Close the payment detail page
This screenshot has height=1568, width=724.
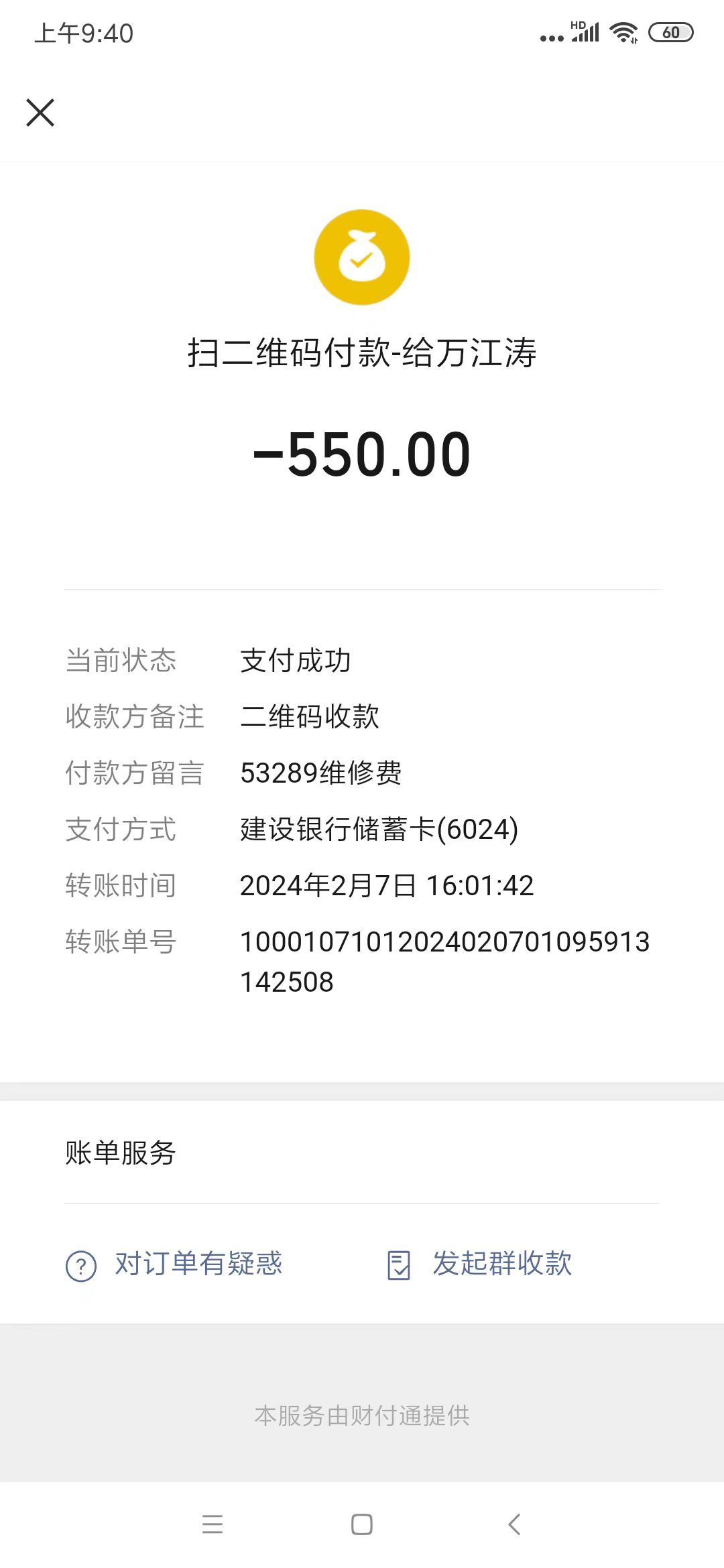coord(40,113)
